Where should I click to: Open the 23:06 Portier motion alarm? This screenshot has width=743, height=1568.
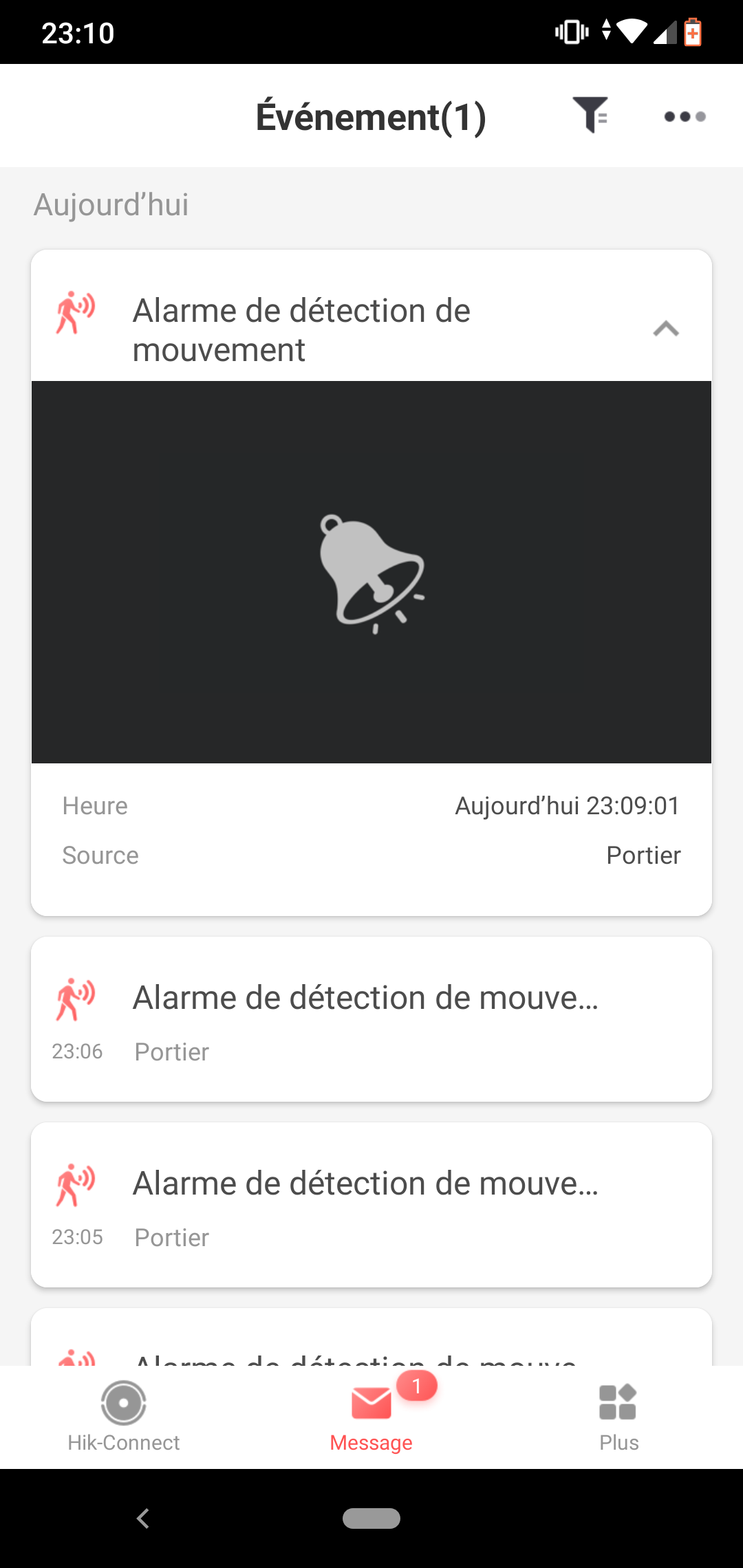(371, 1019)
